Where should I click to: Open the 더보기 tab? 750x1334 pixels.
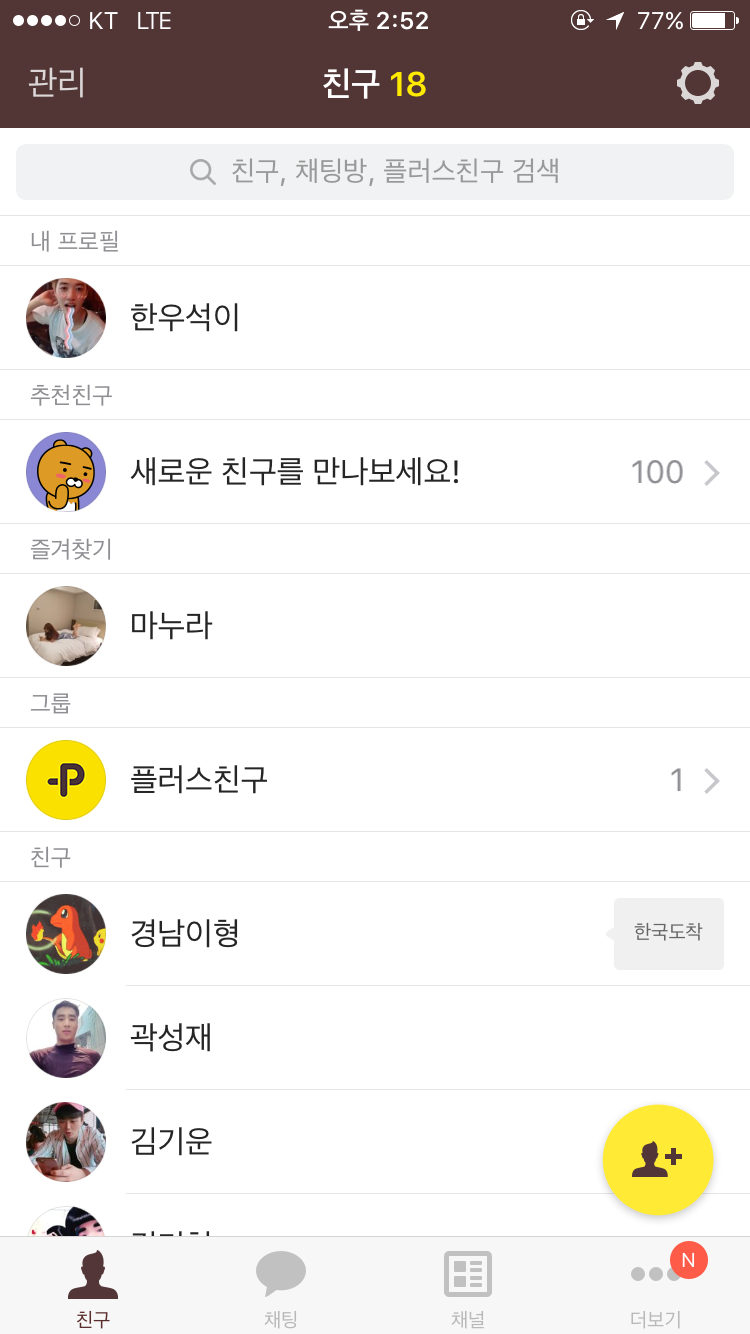[656, 1288]
